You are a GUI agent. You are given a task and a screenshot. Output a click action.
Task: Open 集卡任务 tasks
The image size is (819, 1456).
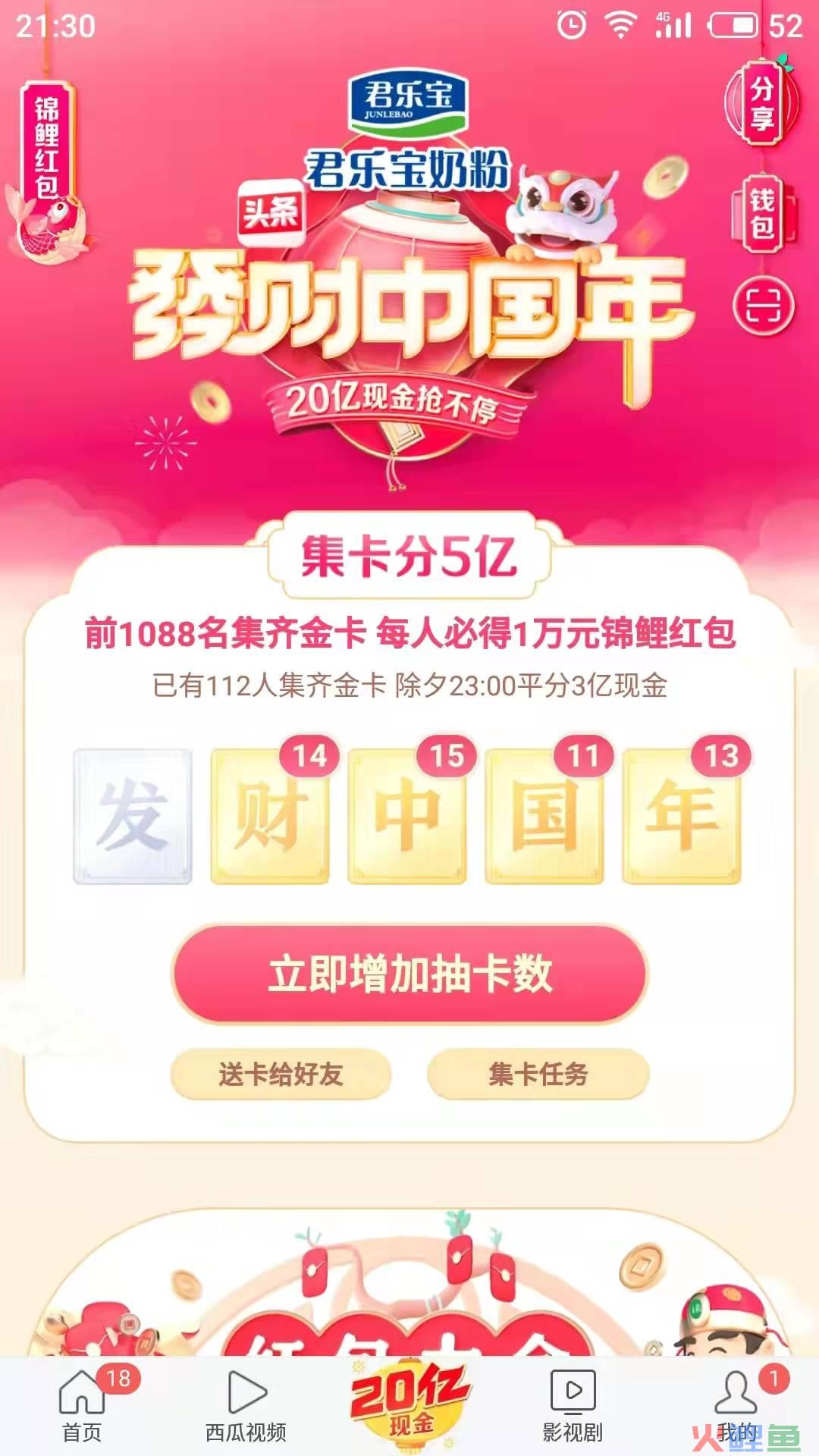538,1074
